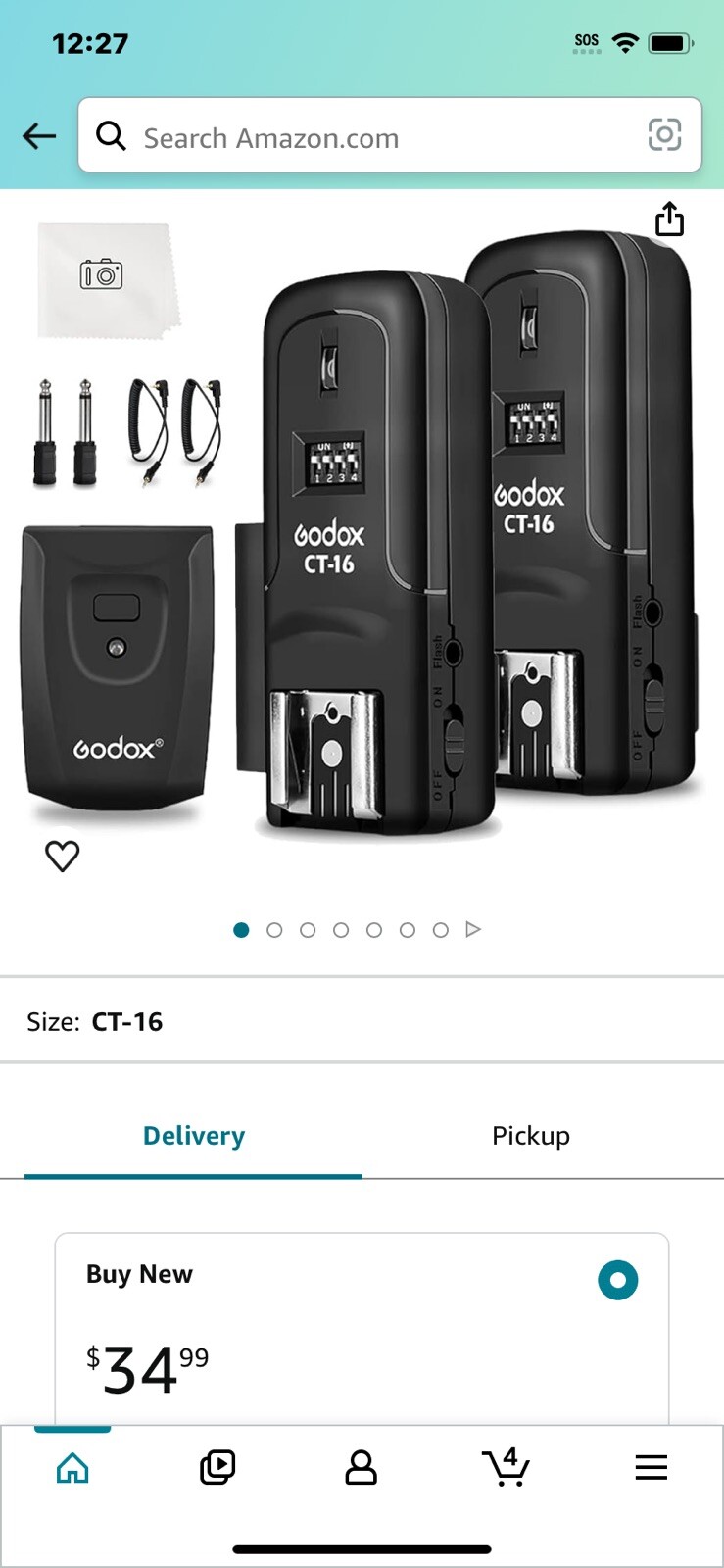Go back using the arrow icon
This screenshot has width=724, height=1568.
point(39,136)
